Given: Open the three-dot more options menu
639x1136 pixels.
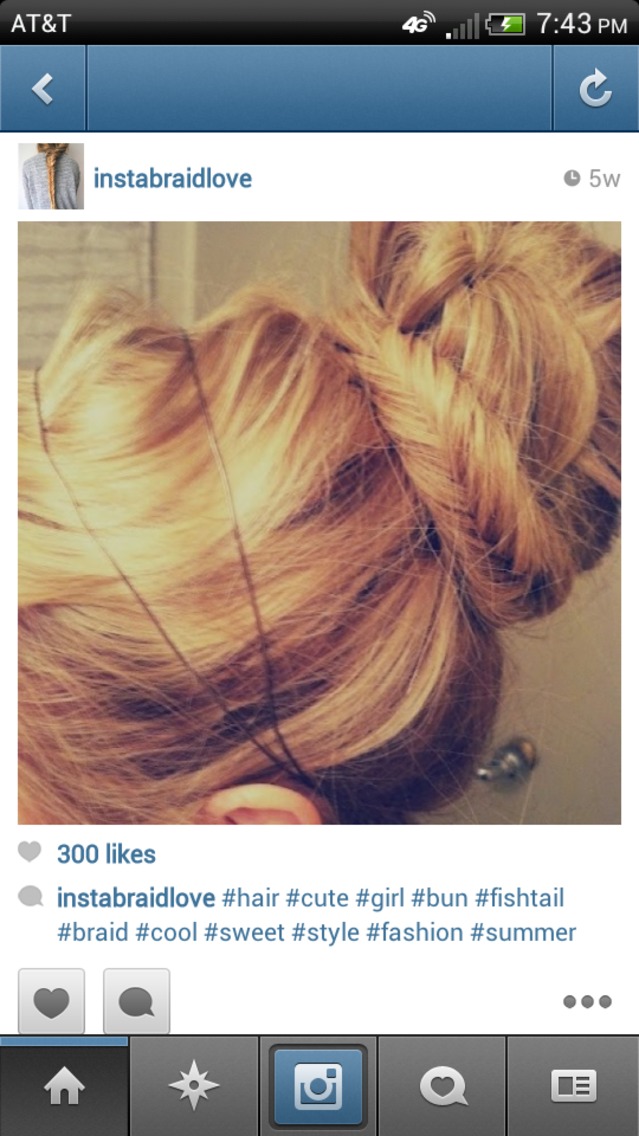Looking at the screenshot, I should tap(587, 1001).
